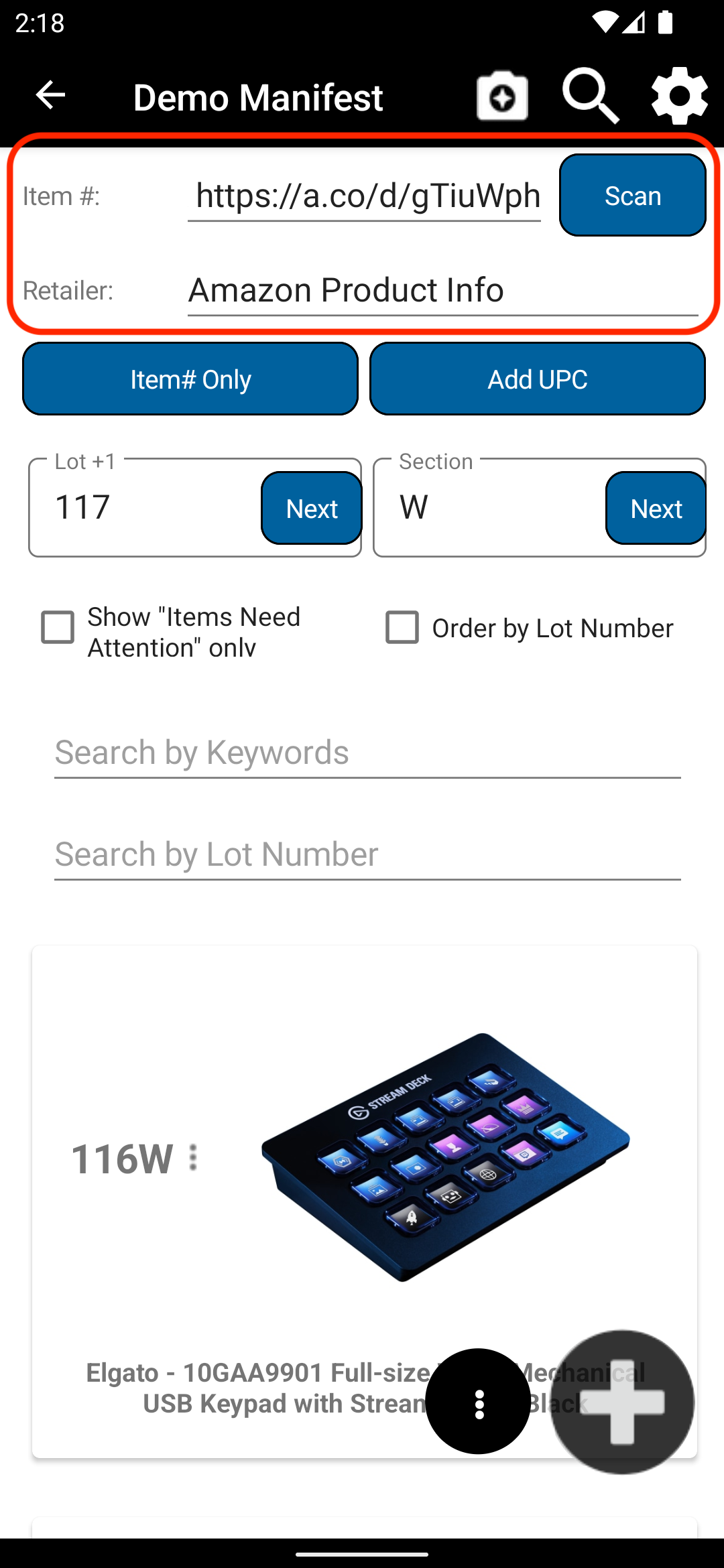This screenshot has width=724, height=1568.
Task: Tap Next beside Lot number 117
Action: (312, 509)
